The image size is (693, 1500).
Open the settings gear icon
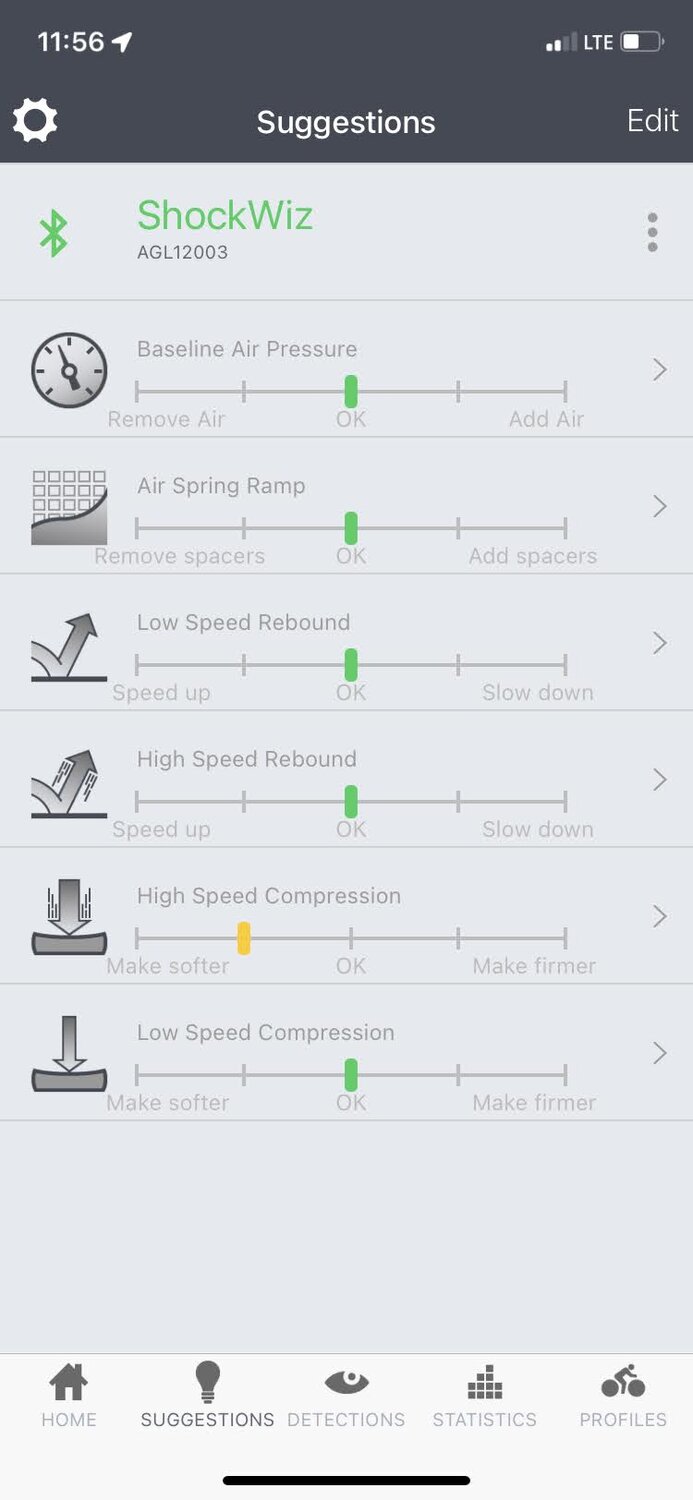35,121
